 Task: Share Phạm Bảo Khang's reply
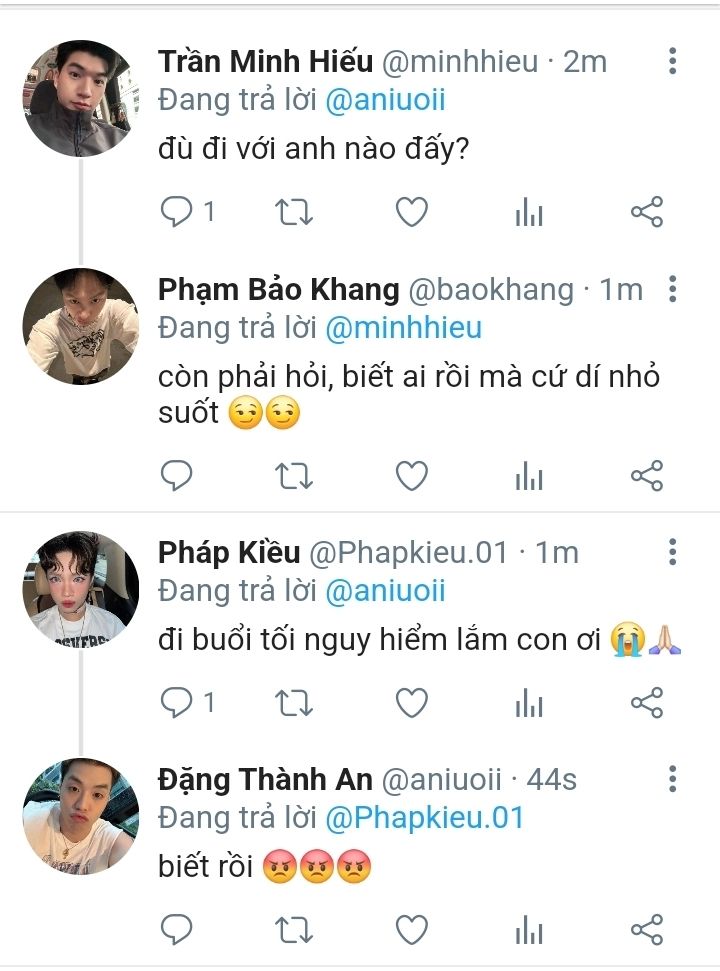[x=647, y=476]
